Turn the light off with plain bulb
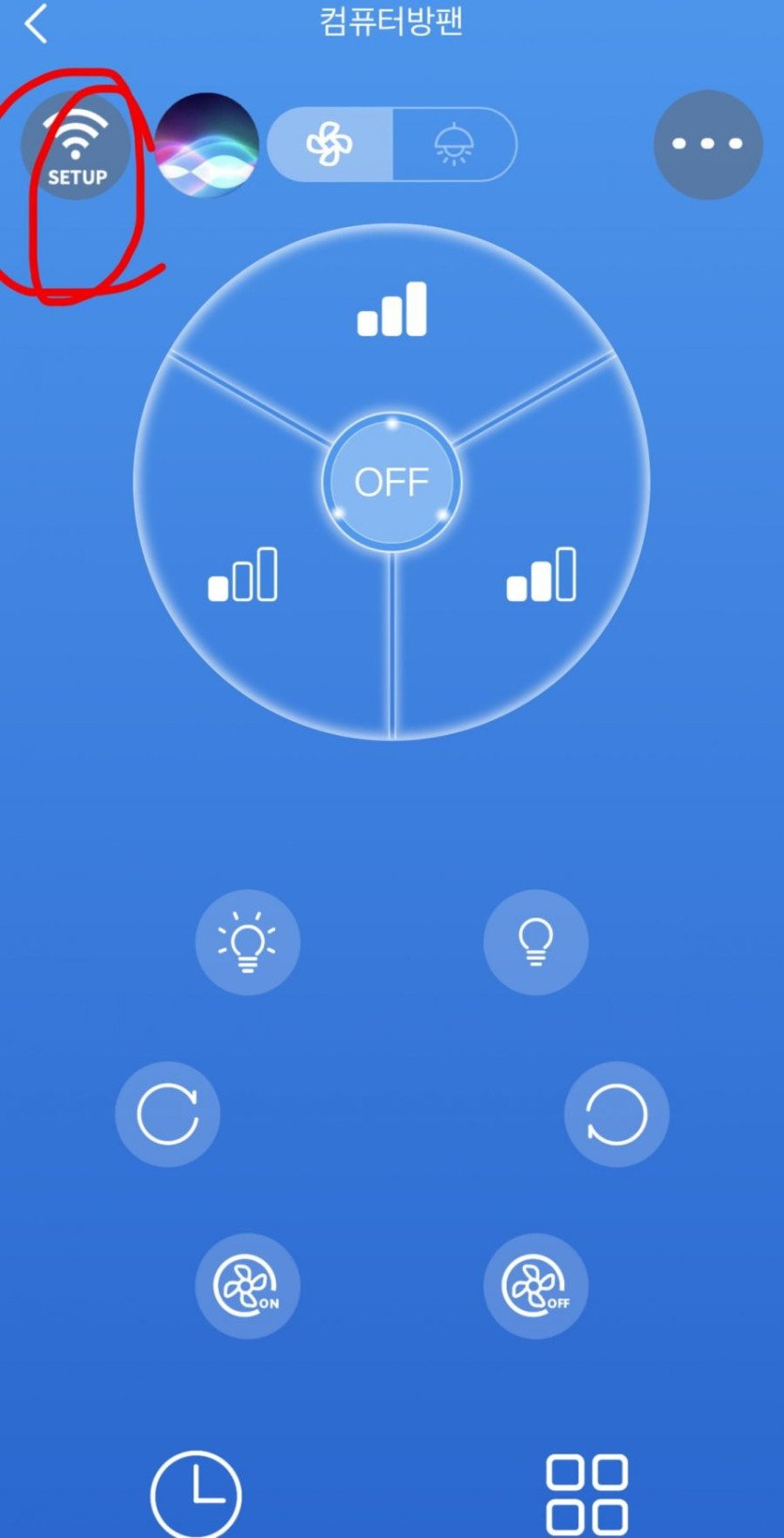Screen dimensions: 784x1538 [x=535, y=942]
